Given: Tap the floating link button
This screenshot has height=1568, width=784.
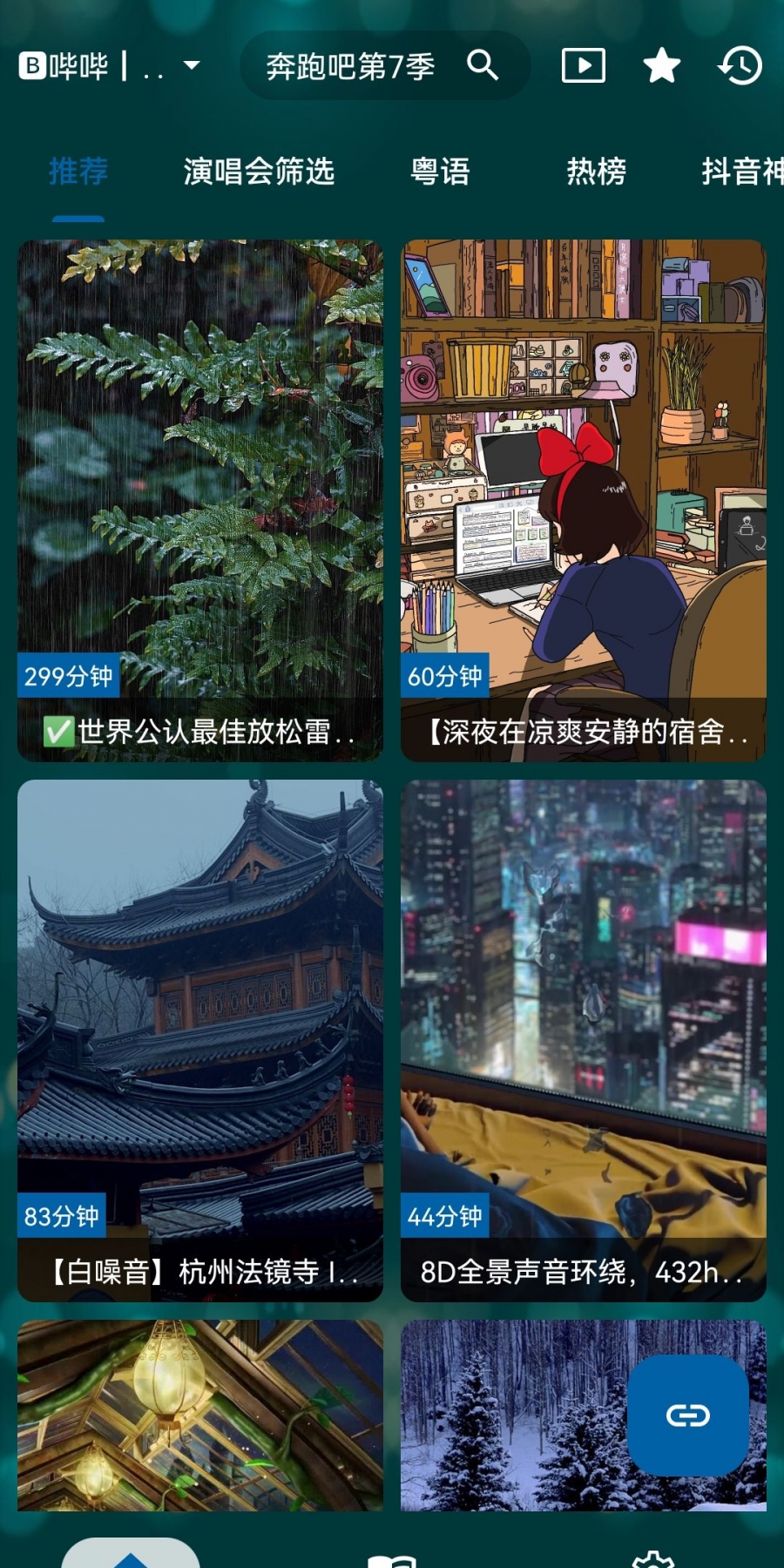Looking at the screenshot, I should tap(688, 1416).
